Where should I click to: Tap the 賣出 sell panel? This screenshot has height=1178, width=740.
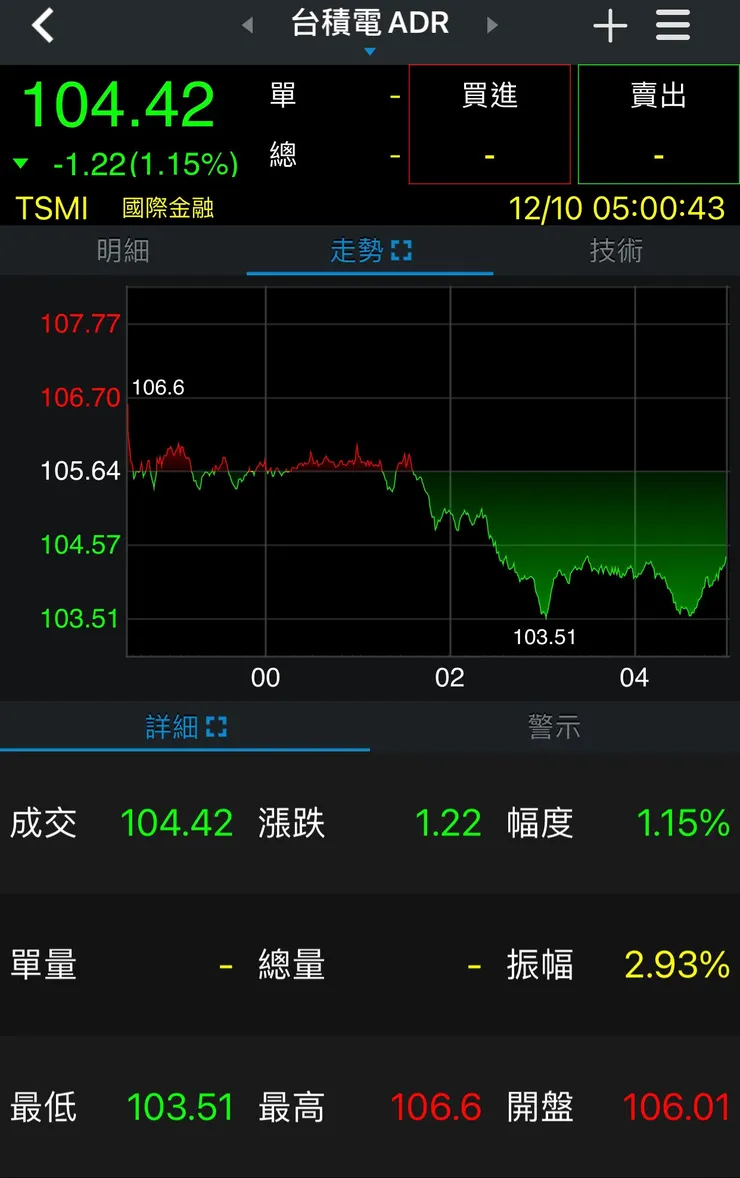point(658,124)
